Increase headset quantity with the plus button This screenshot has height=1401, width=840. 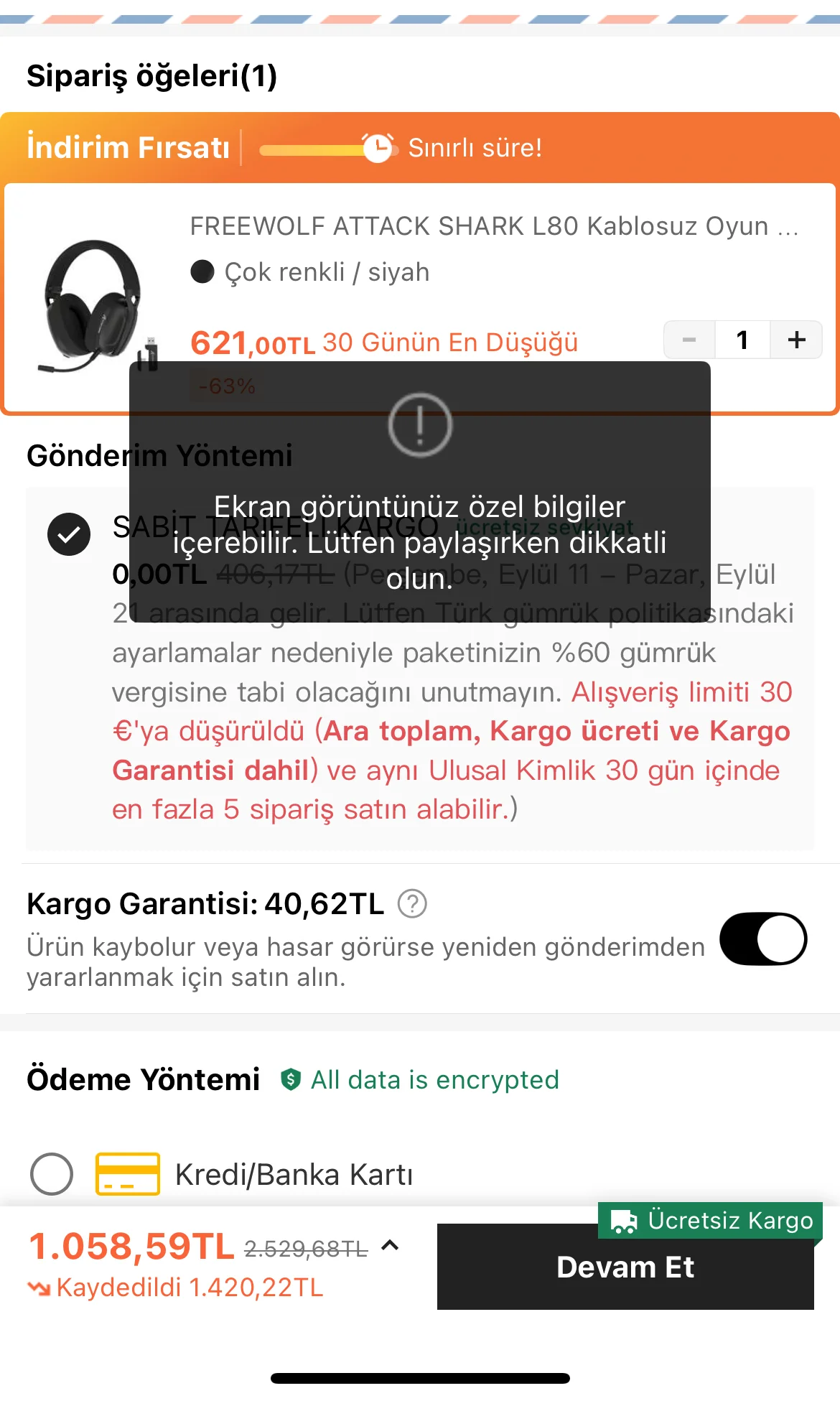pos(796,340)
